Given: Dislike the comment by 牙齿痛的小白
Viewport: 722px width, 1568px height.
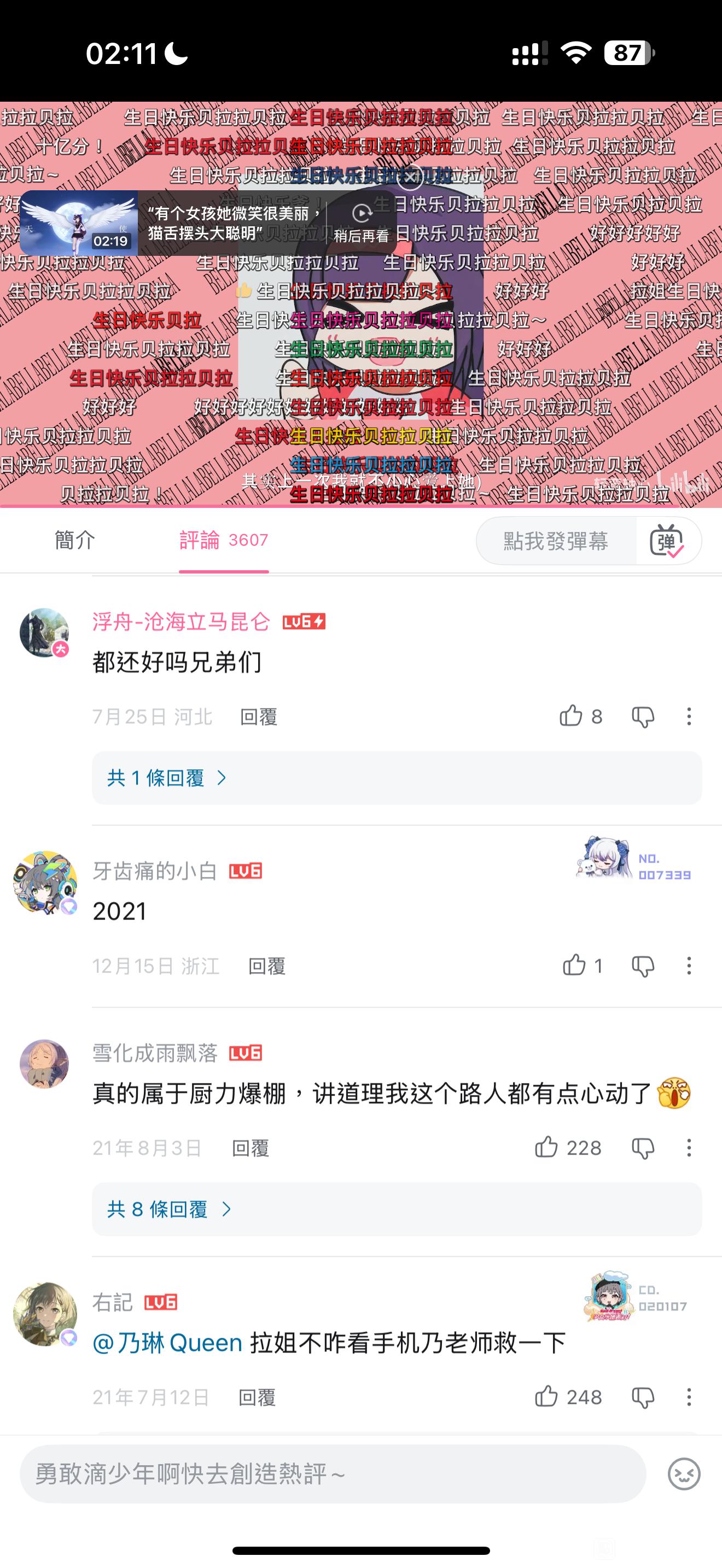Looking at the screenshot, I should [643, 966].
